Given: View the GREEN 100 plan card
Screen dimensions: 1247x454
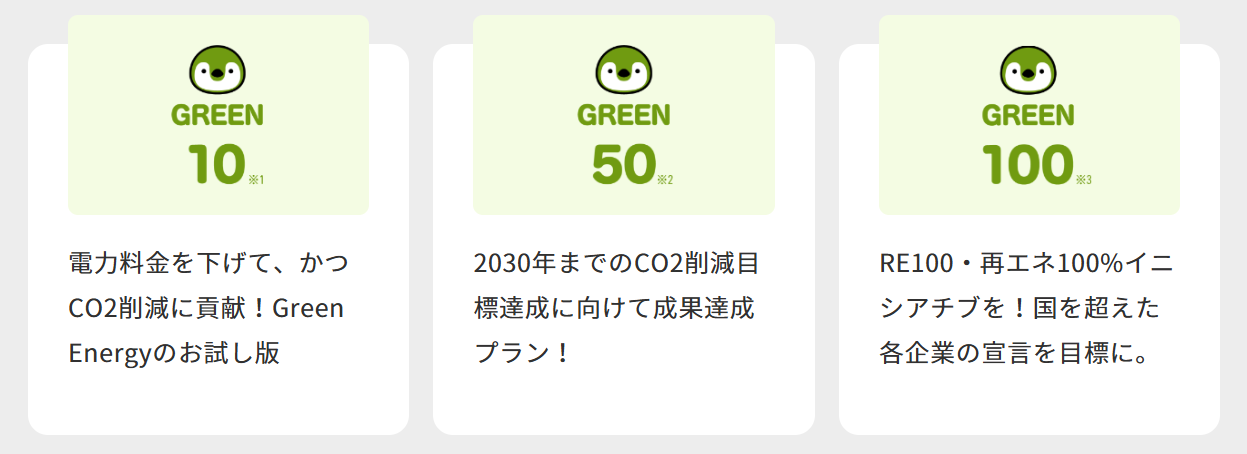Looking at the screenshot, I should click(1029, 225).
